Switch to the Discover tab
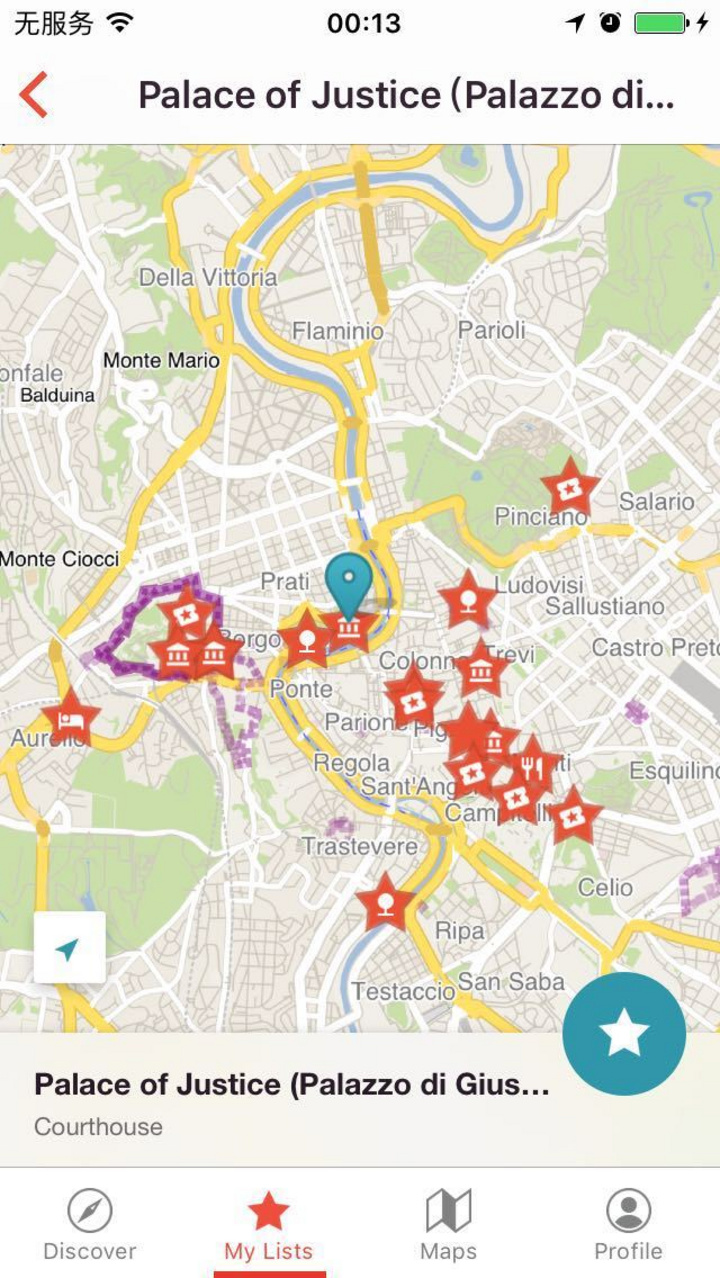 [x=89, y=1226]
